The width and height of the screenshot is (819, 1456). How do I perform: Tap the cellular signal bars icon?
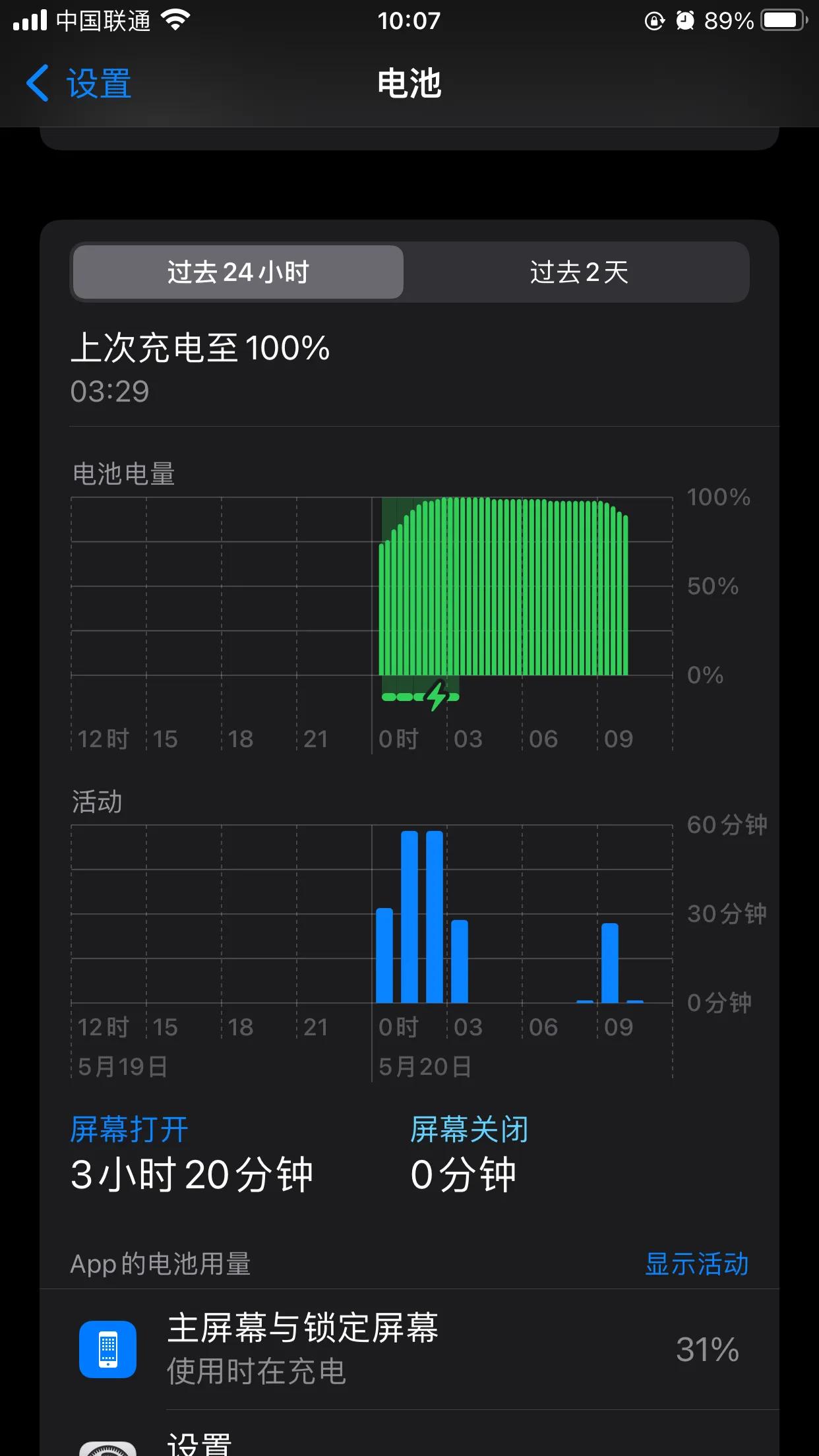31,20
